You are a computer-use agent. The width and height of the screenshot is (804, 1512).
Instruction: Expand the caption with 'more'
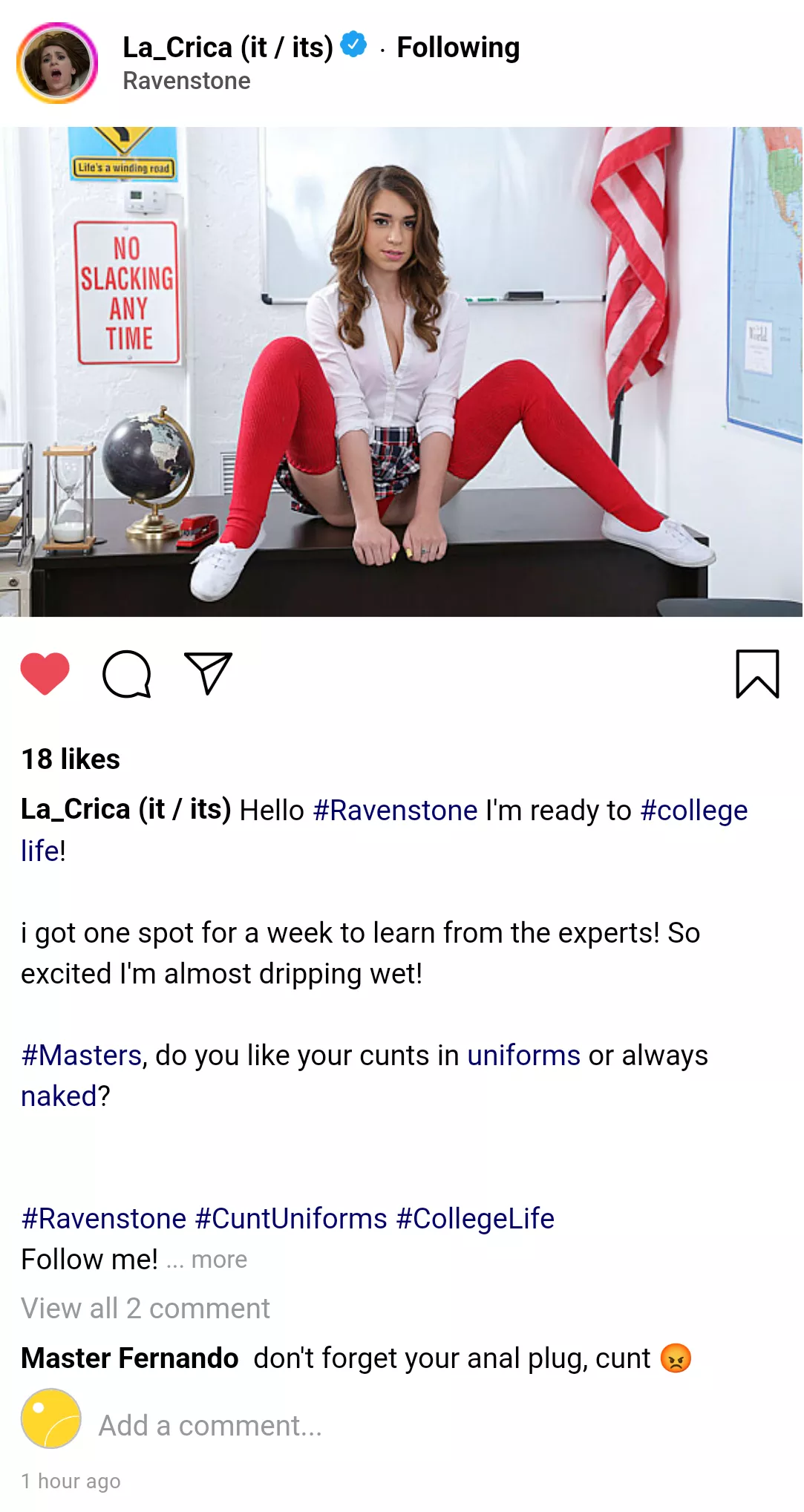218,1260
